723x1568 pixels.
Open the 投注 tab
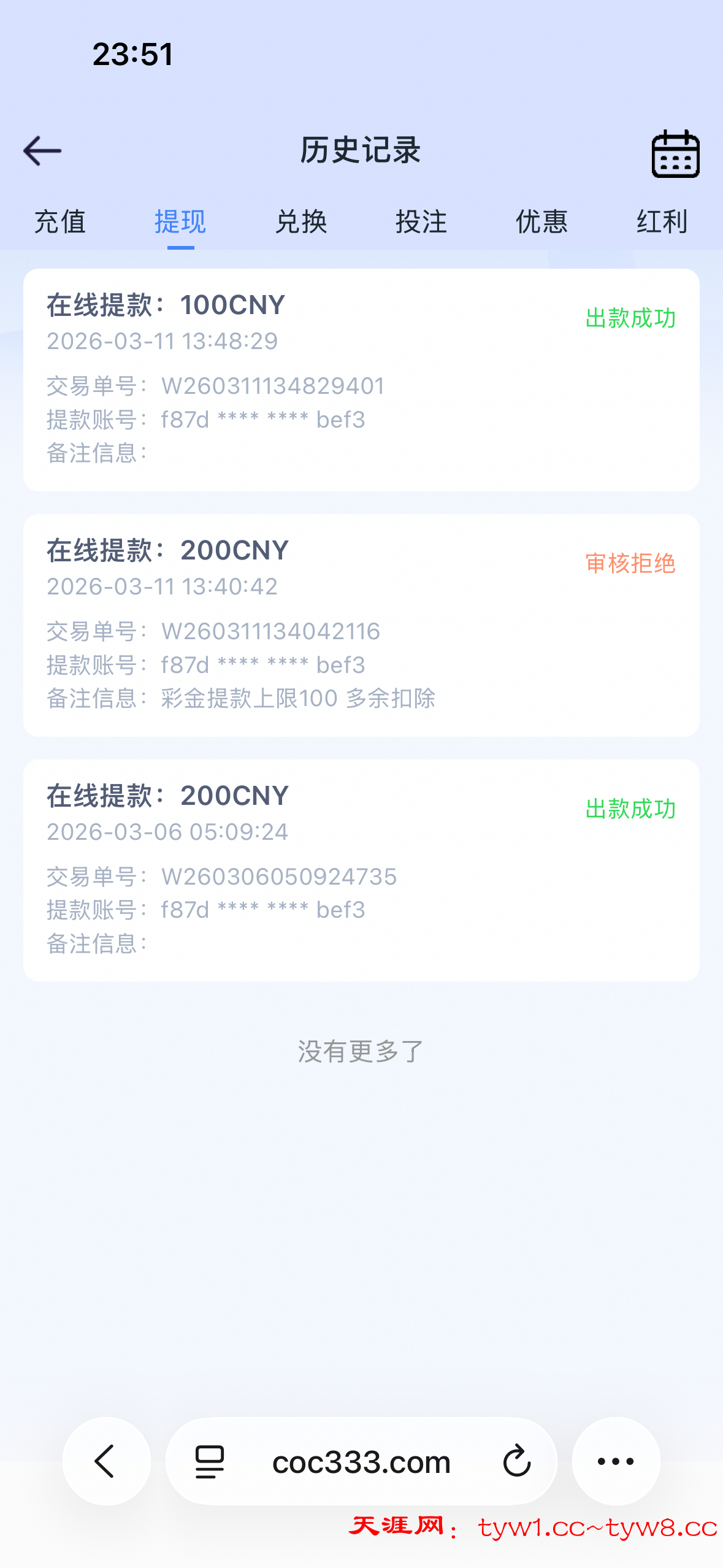coord(421,221)
